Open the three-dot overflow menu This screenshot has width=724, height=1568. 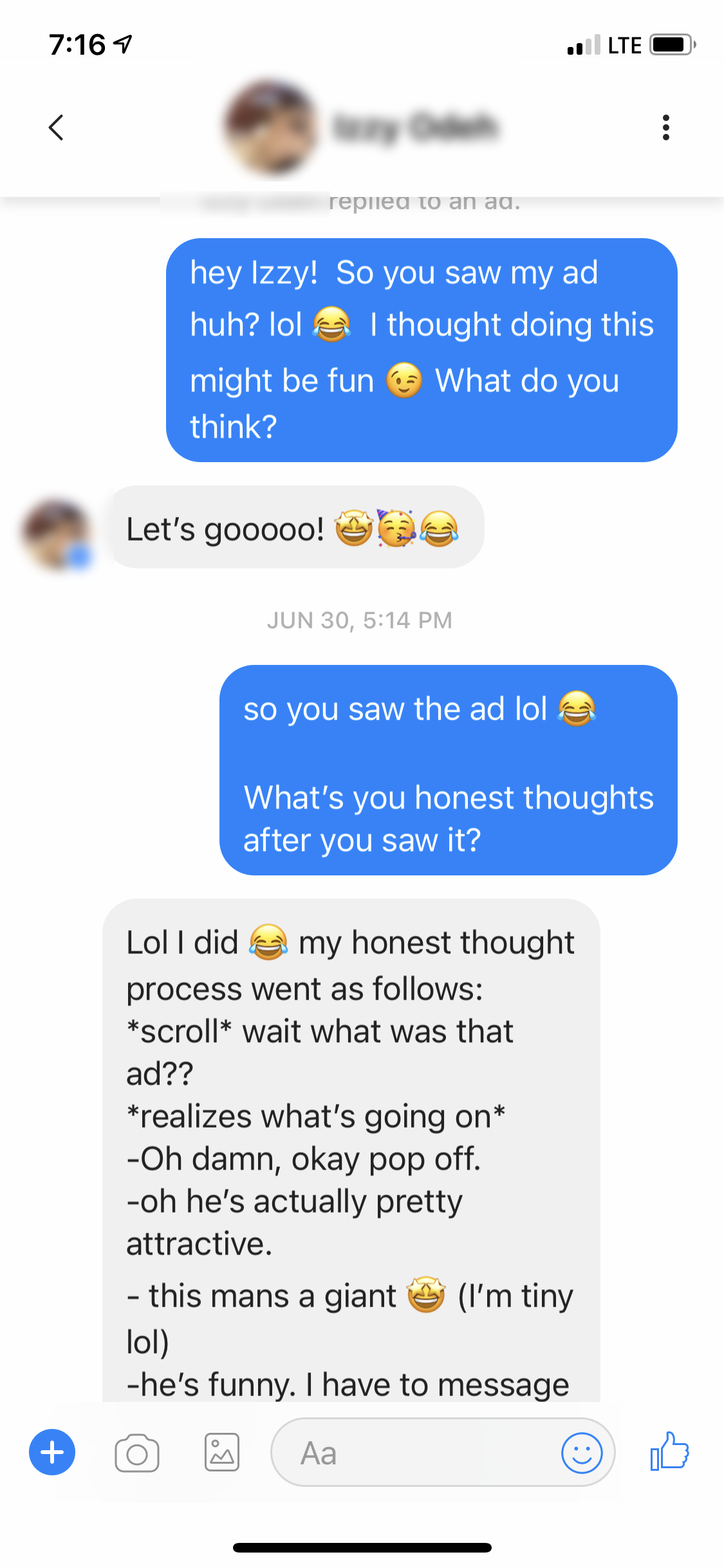pos(665,127)
